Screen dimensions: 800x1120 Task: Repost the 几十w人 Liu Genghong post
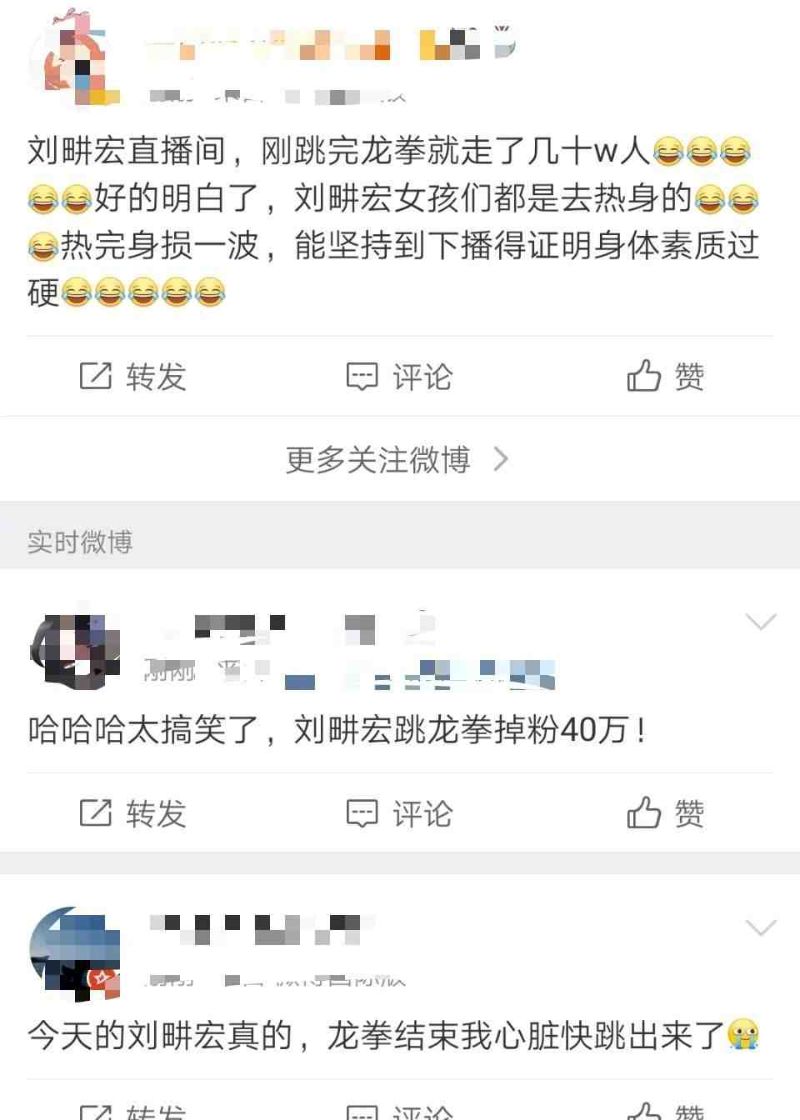[x=133, y=377]
